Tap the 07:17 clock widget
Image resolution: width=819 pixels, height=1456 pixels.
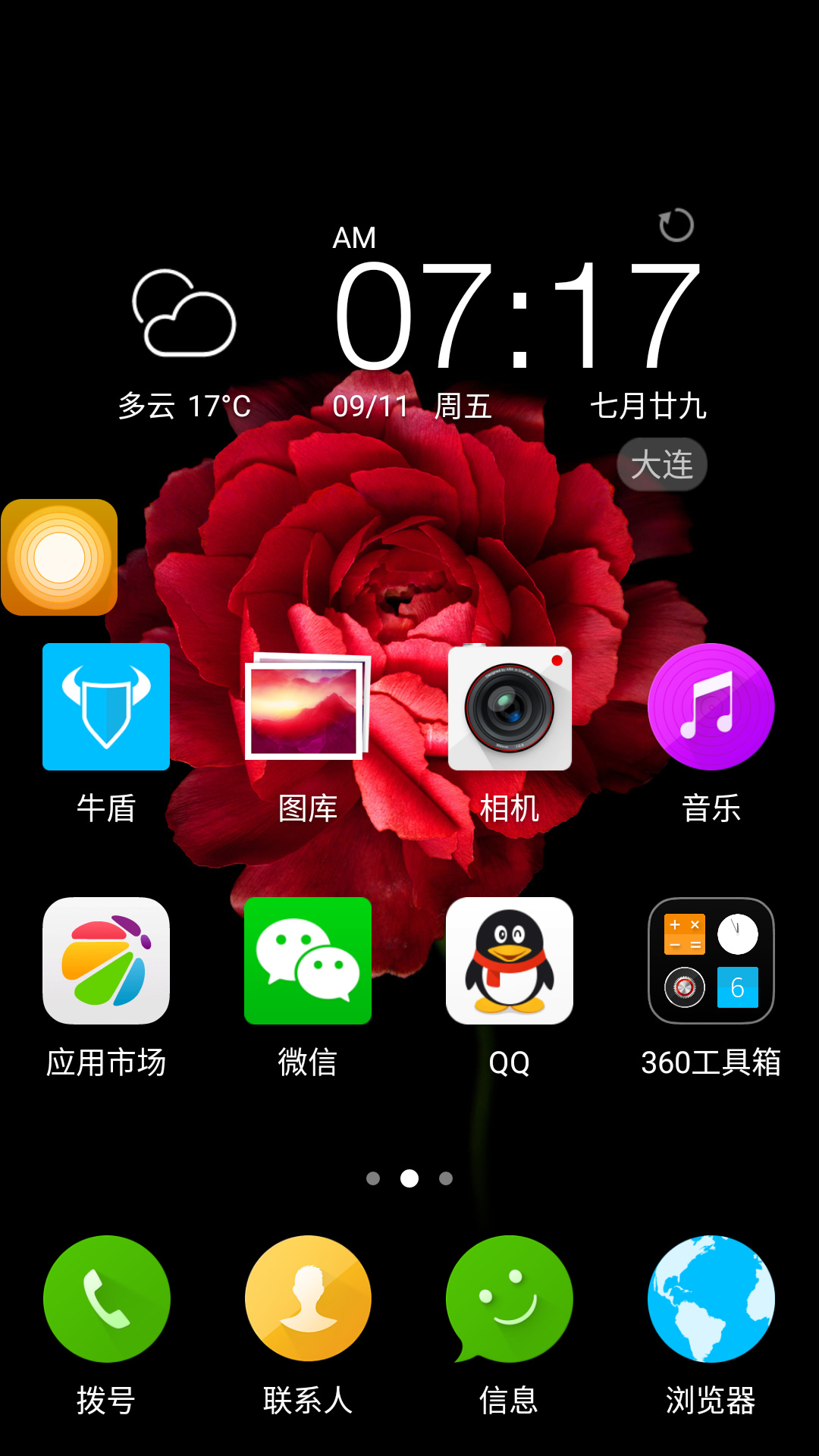[517, 315]
